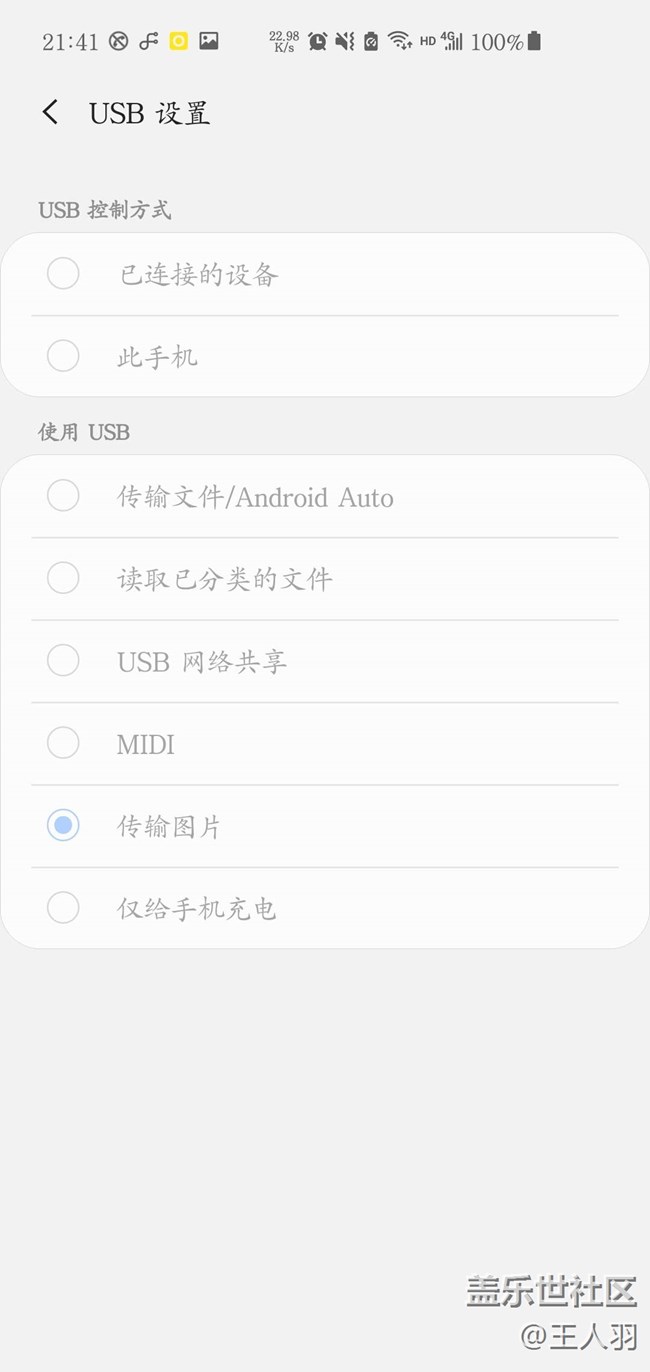
Task: Enable USB 网络共享
Action: point(325,661)
